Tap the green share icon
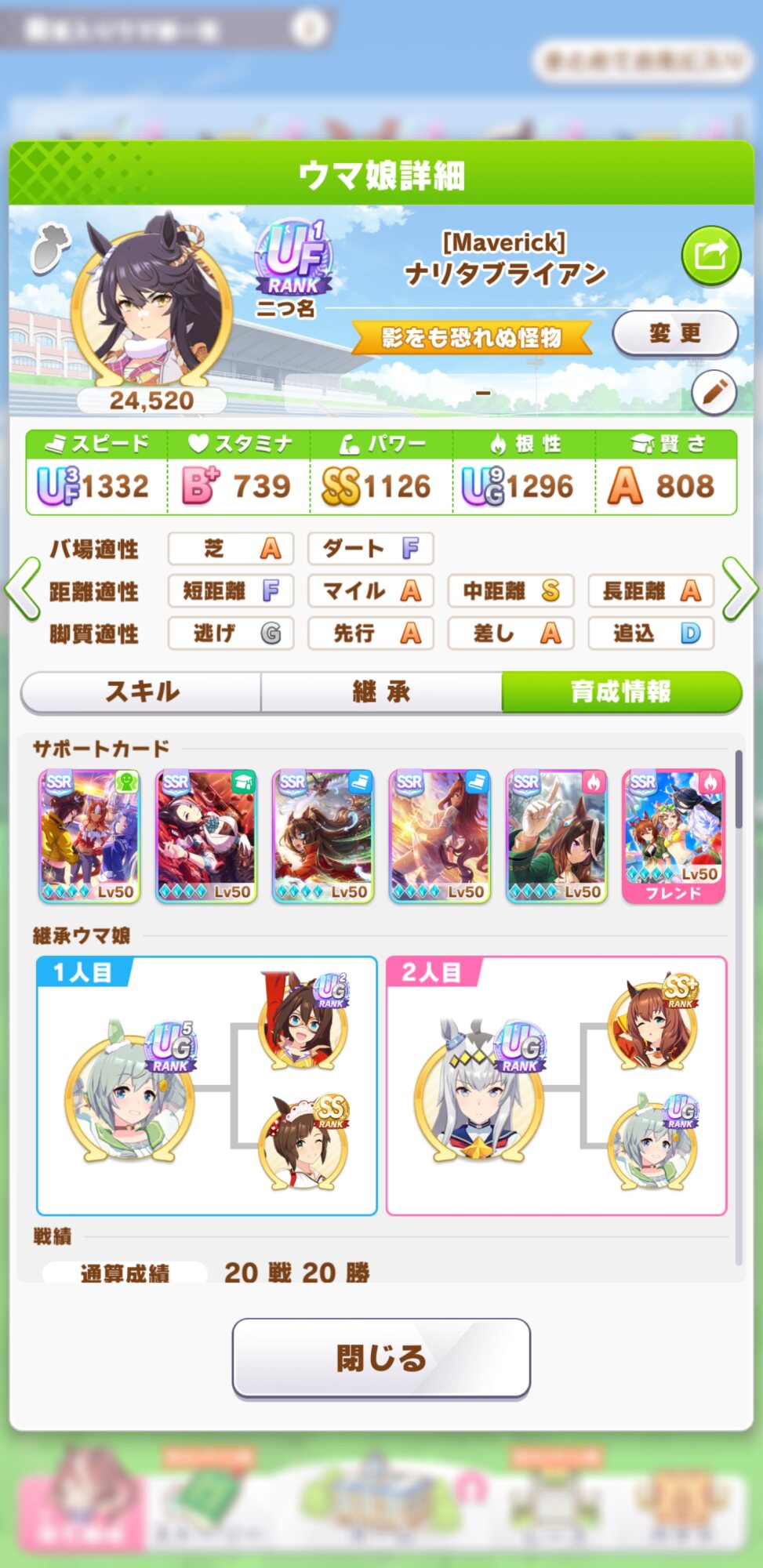Image resolution: width=763 pixels, height=1568 pixels. tap(711, 256)
